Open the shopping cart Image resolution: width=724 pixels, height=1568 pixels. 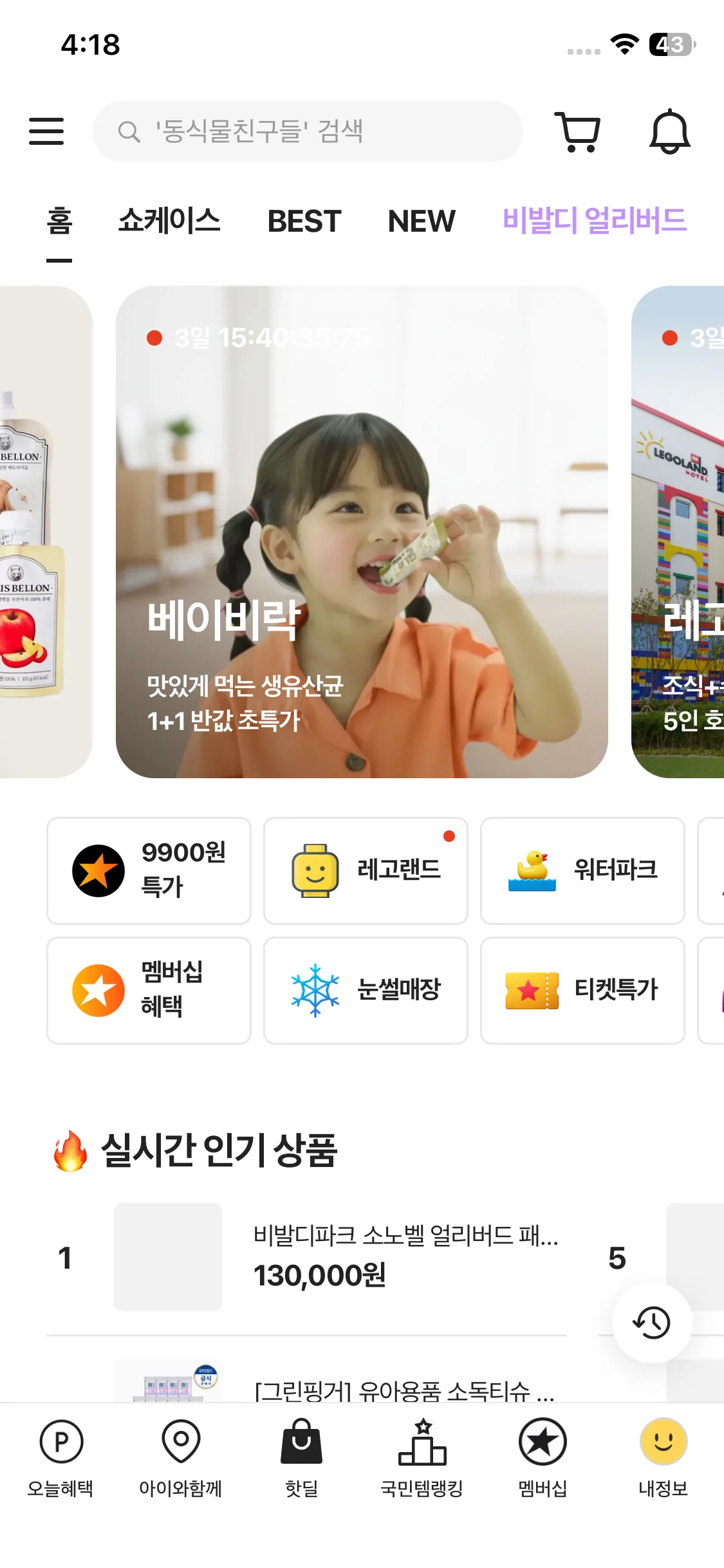point(578,131)
